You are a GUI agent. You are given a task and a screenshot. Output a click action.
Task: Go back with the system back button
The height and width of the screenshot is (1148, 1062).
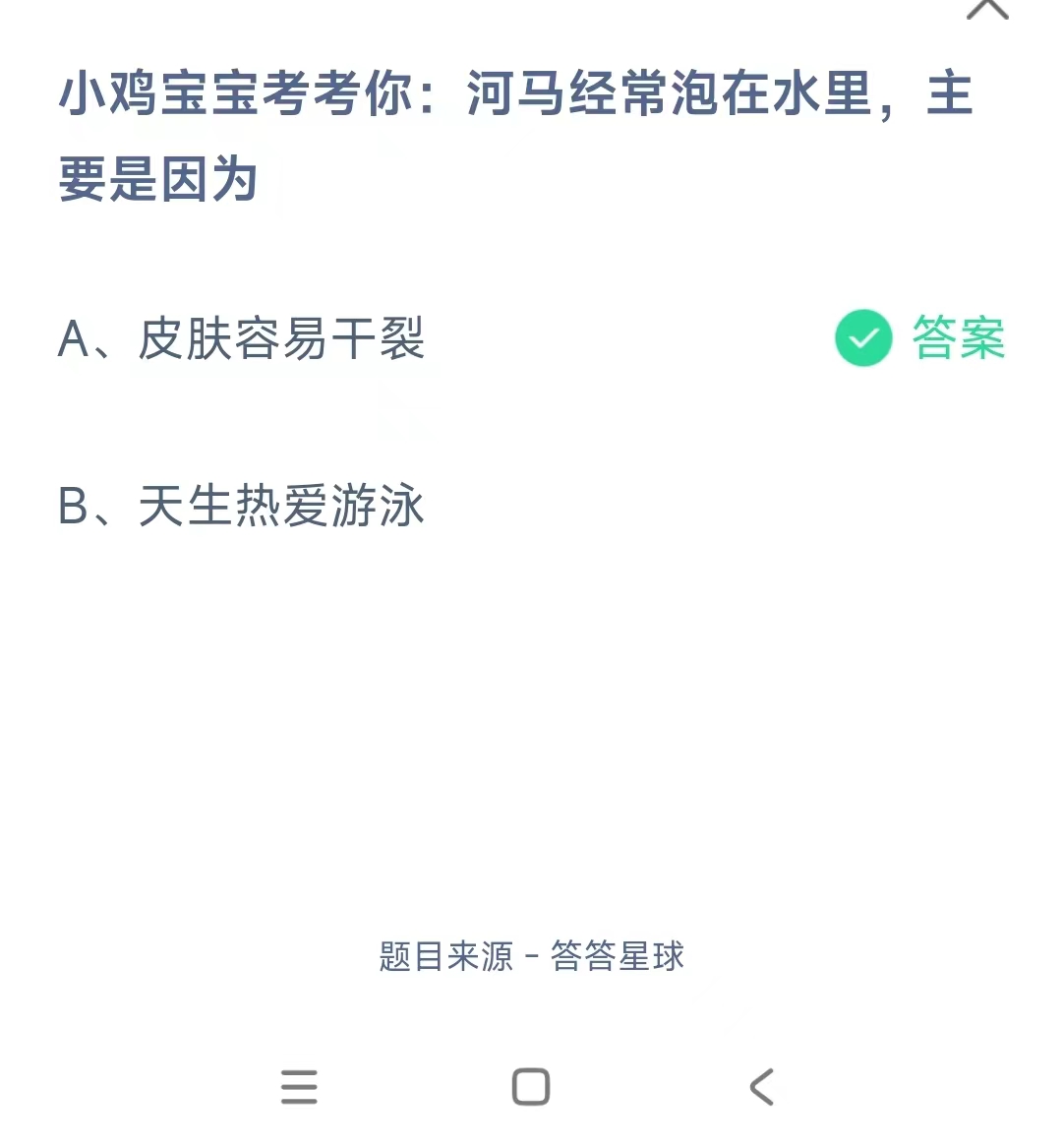point(762,1087)
